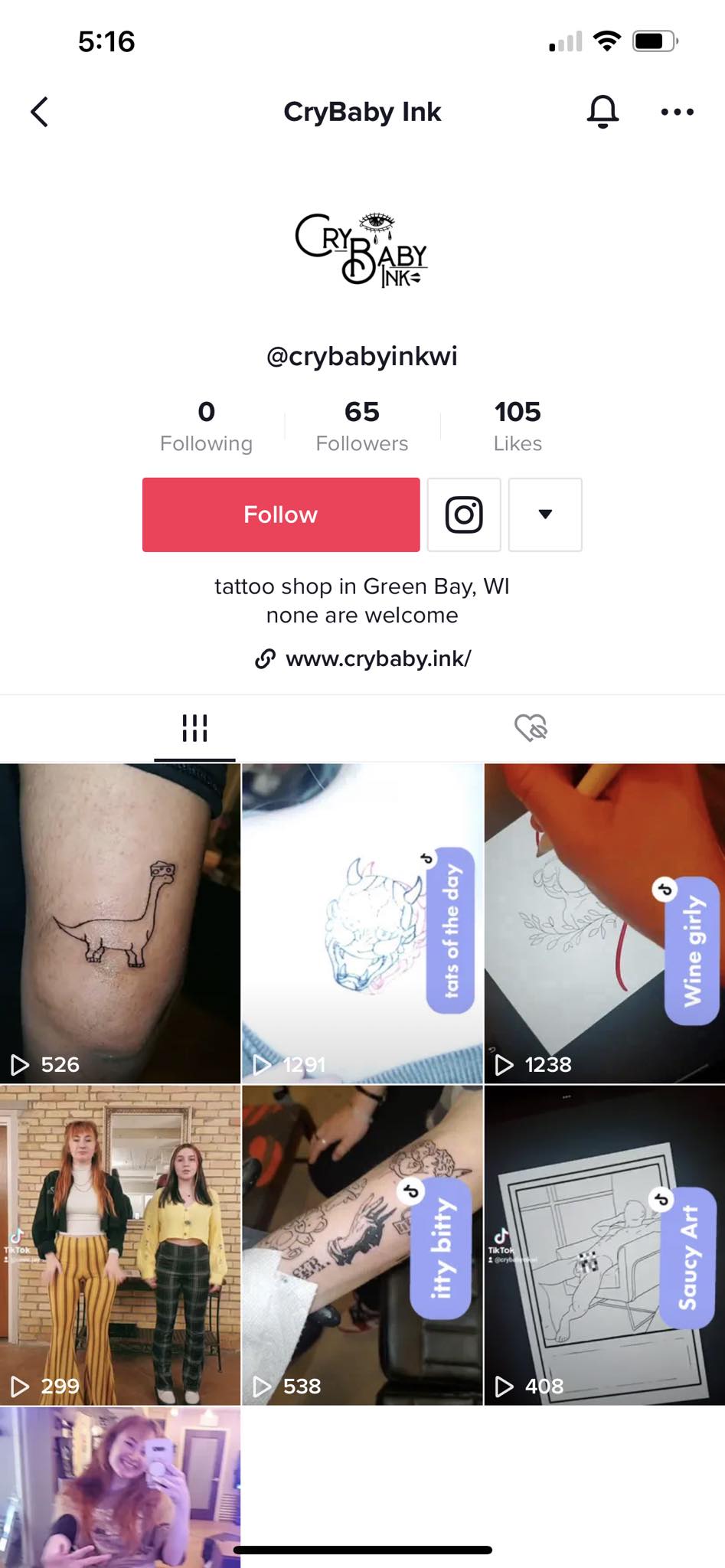Follow the CryBaby Ink account
This screenshot has height=1568, width=725.
281,514
